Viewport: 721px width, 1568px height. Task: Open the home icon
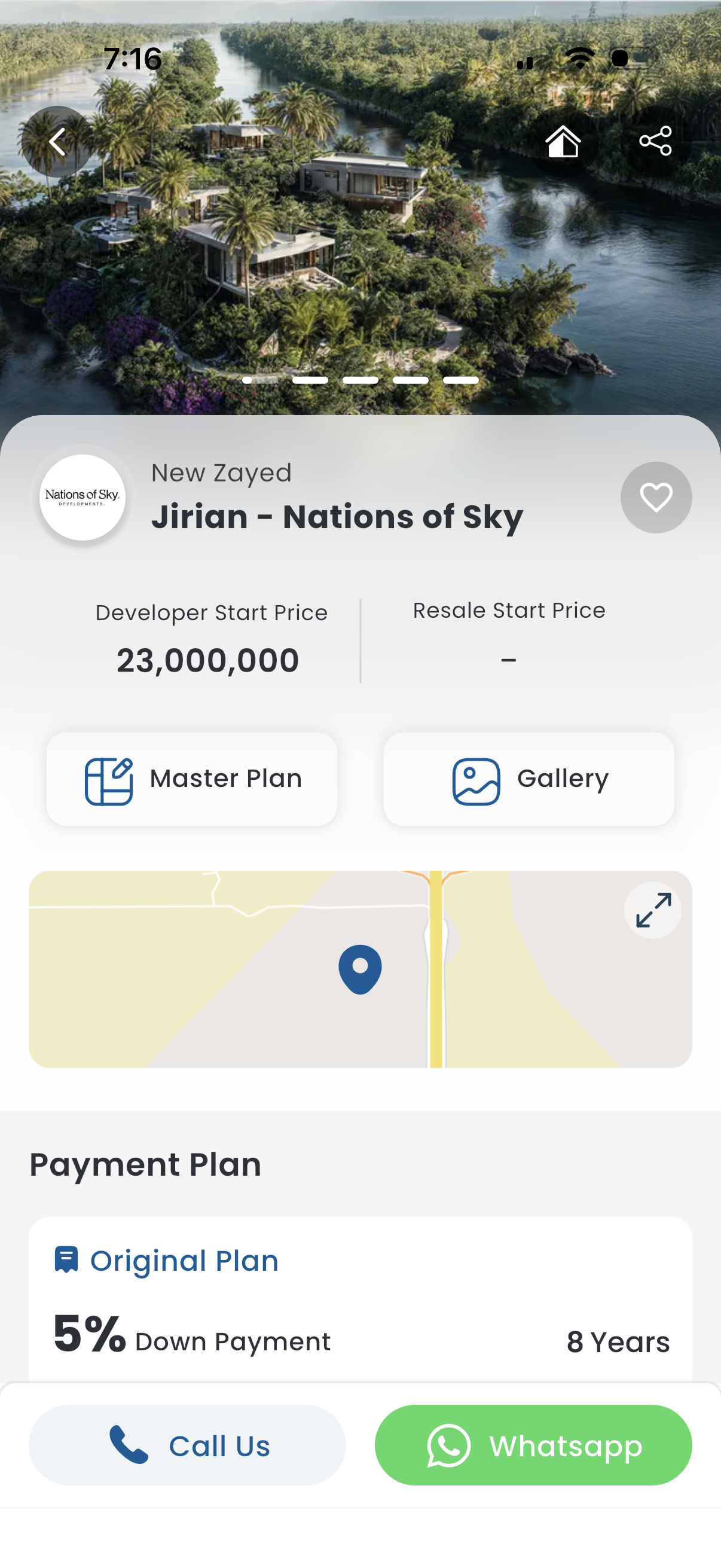click(563, 142)
